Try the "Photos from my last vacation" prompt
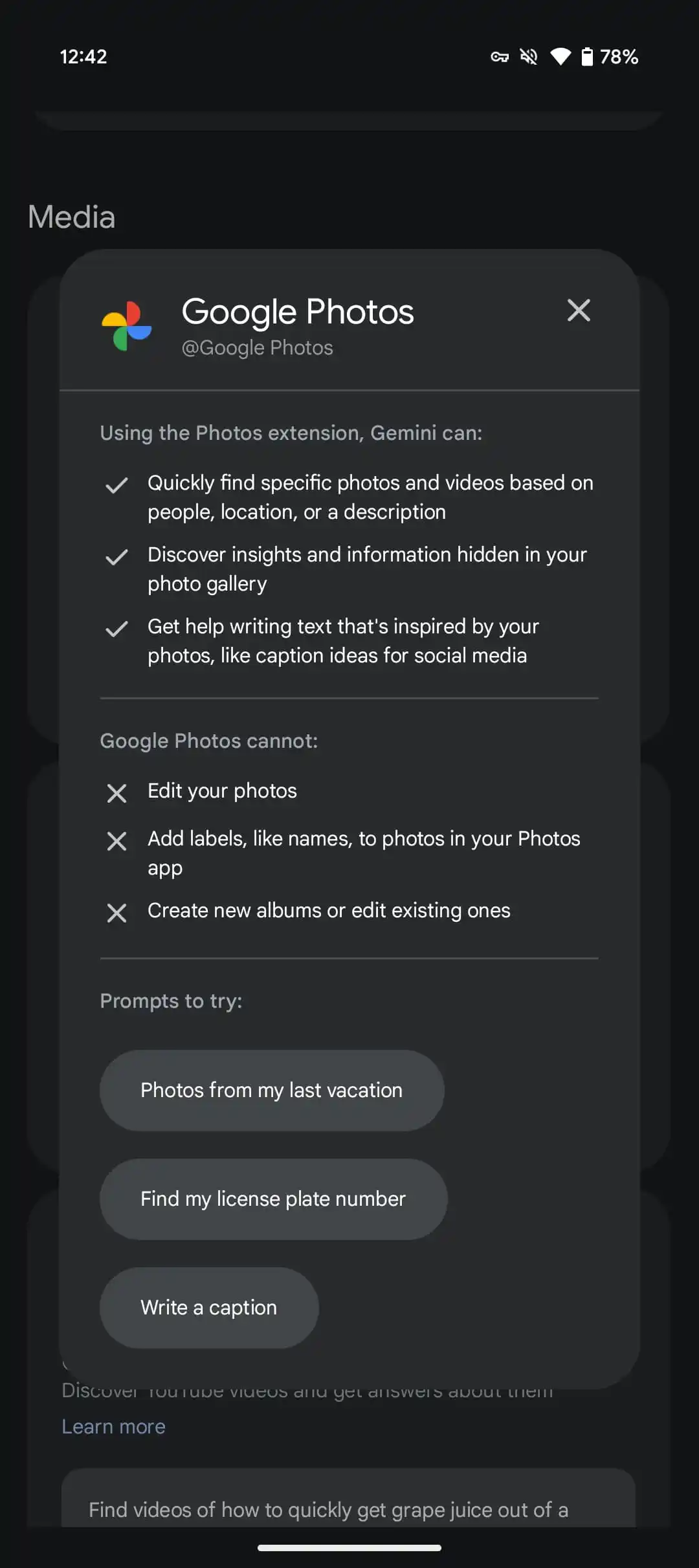 (272, 1090)
